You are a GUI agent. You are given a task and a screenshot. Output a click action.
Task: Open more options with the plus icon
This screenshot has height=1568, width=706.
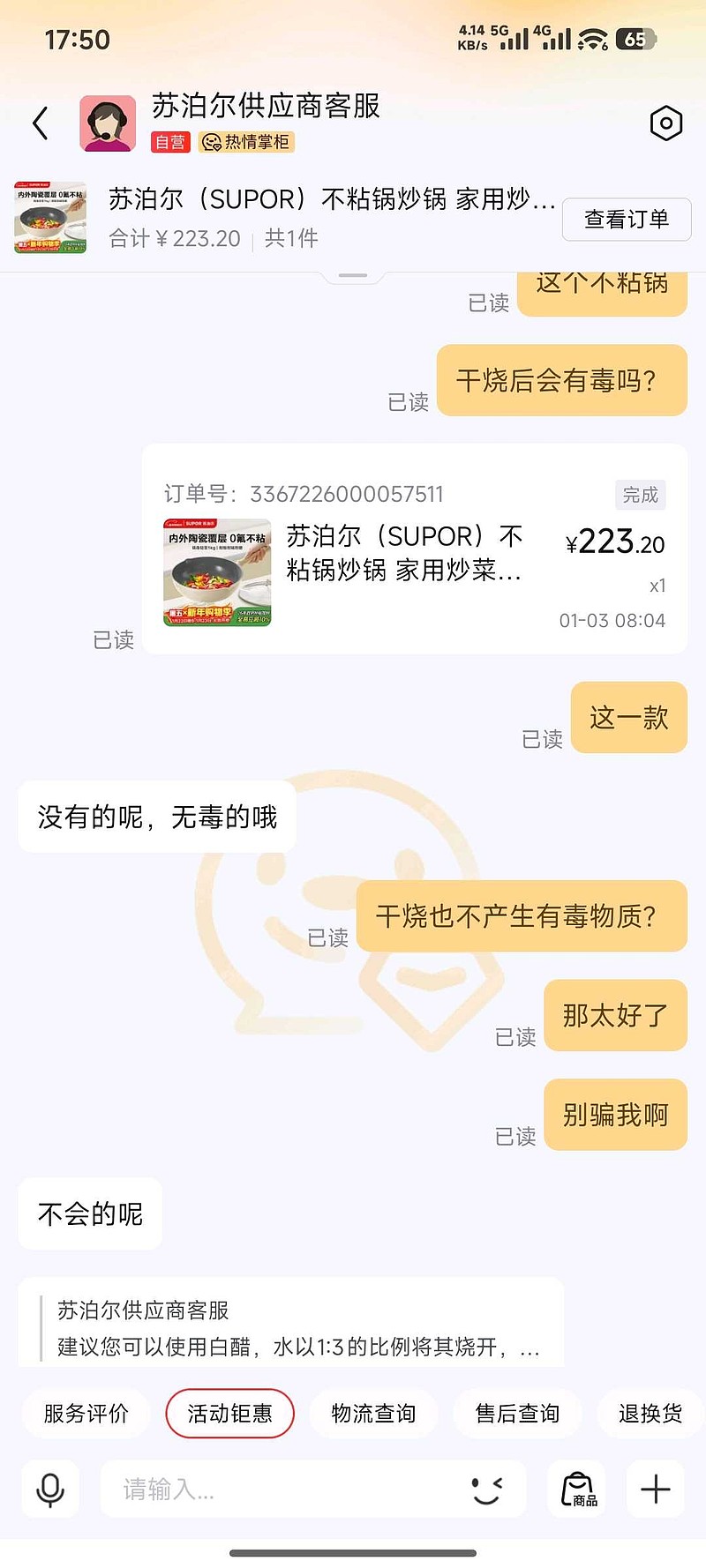(655, 1490)
